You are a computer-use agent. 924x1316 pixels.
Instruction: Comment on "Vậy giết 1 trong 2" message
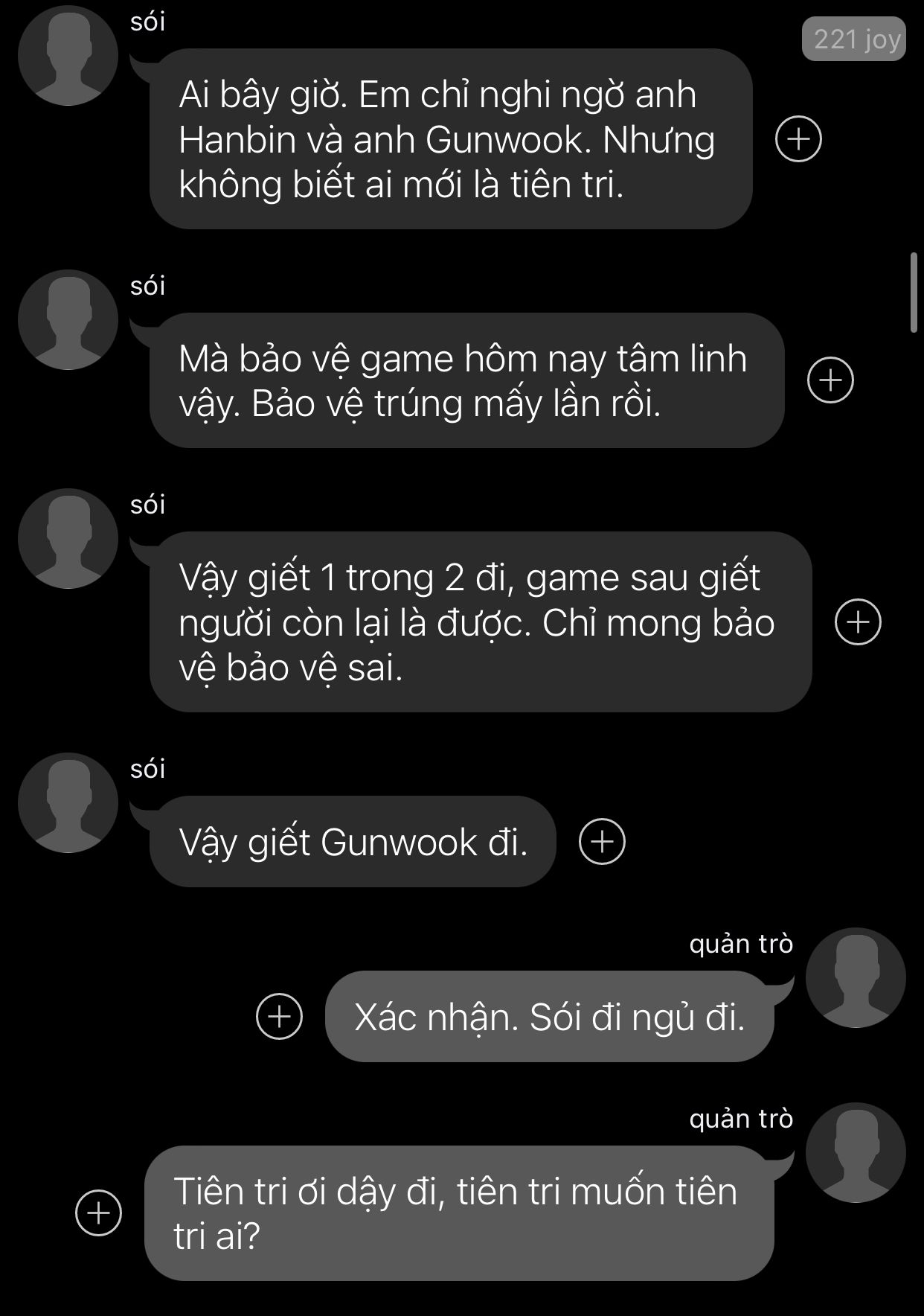(858, 622)
